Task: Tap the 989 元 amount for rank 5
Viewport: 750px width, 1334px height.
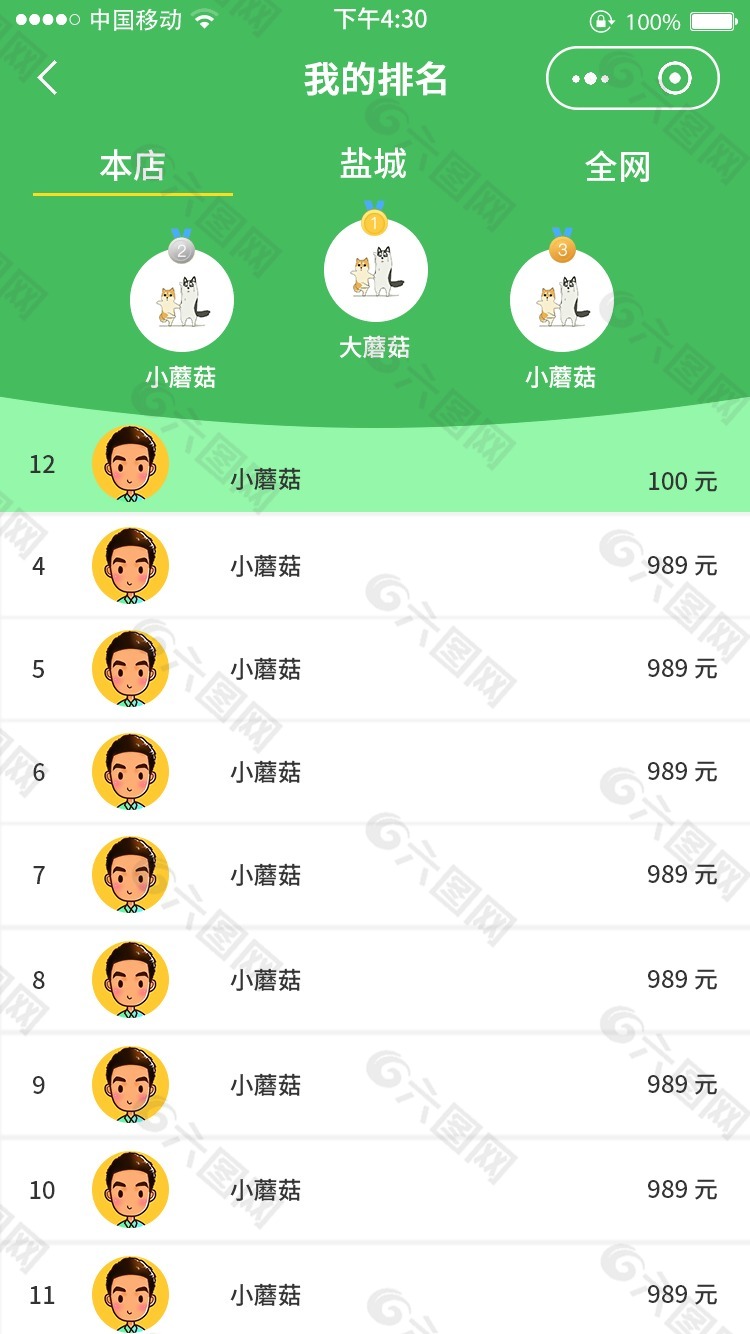Action: 681,669
